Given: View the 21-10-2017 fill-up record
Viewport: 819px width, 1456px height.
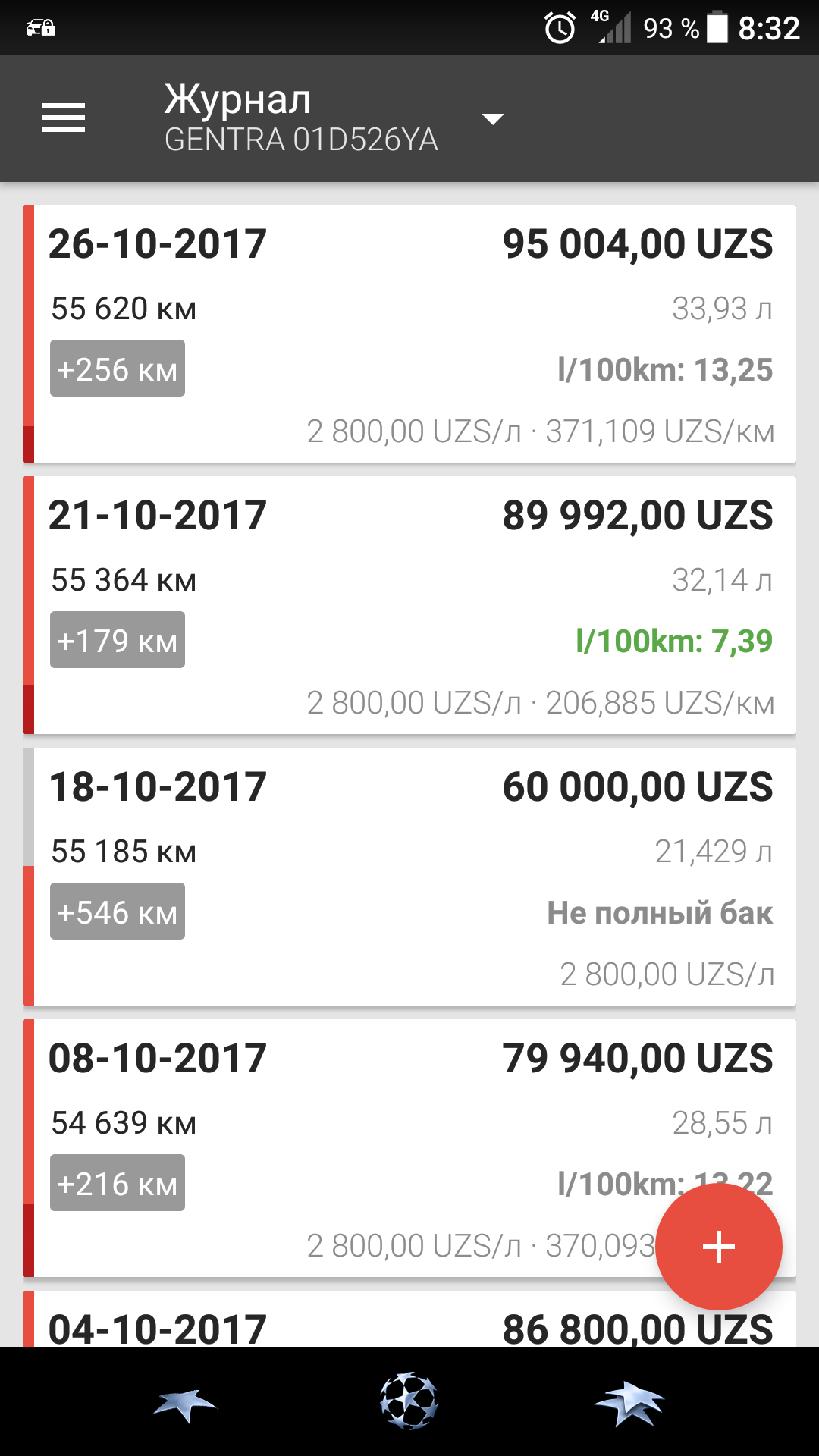Looking at the screenshot, I should pos(409,605).
